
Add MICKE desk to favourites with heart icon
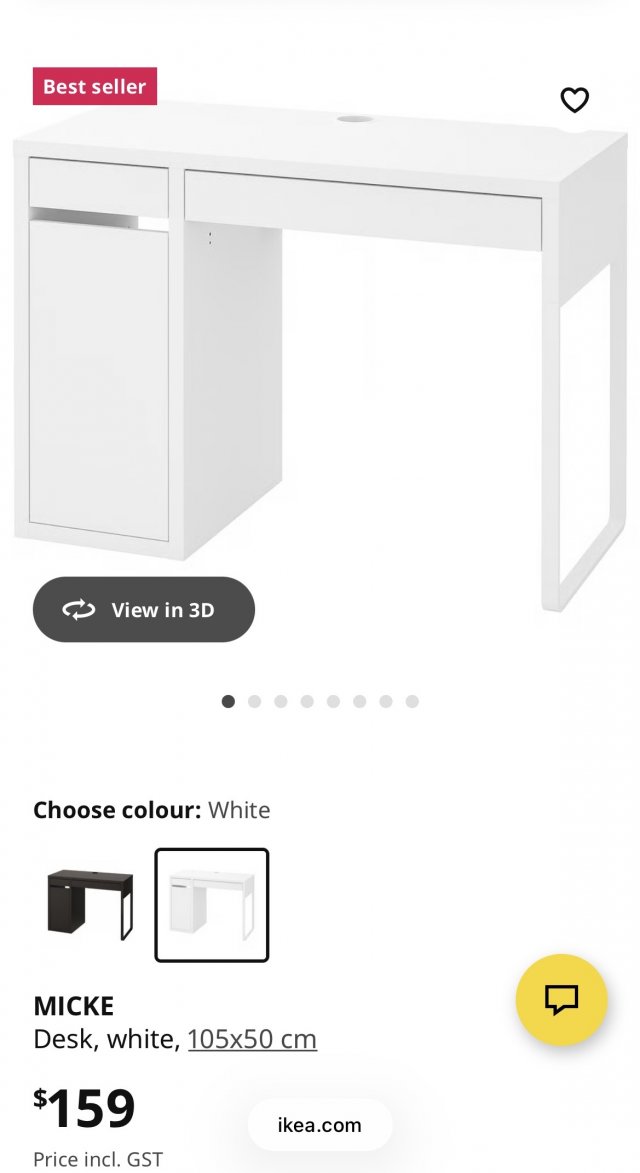574,100
